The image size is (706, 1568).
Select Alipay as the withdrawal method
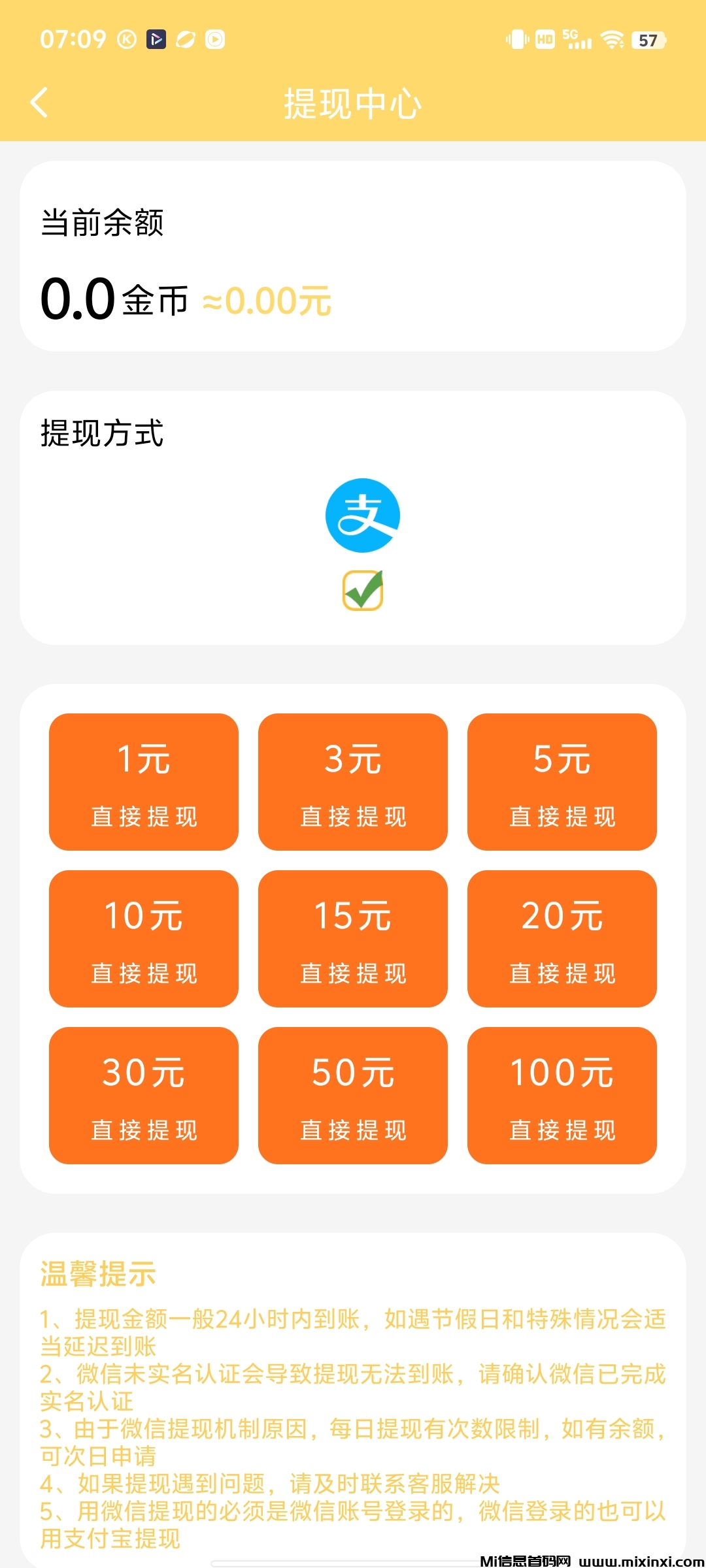(363, 515)
